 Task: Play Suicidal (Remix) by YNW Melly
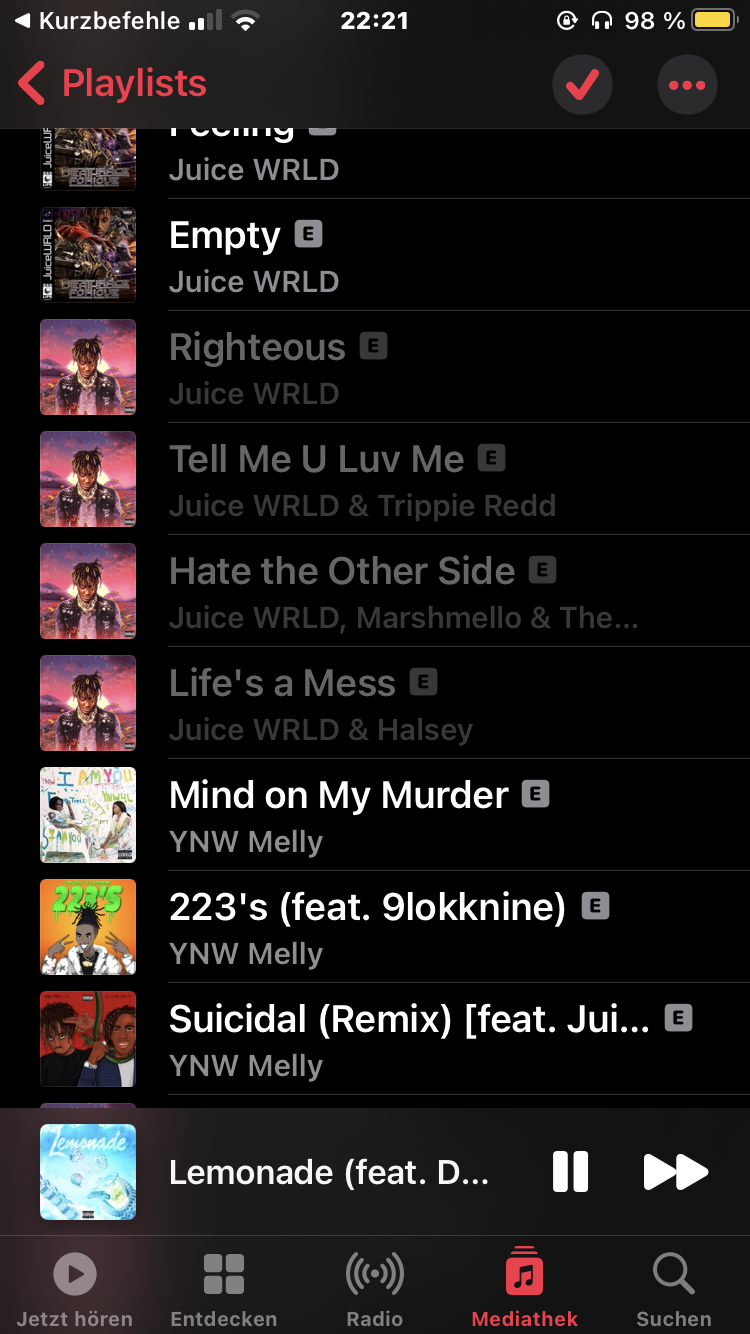(x=400, y=1039)
